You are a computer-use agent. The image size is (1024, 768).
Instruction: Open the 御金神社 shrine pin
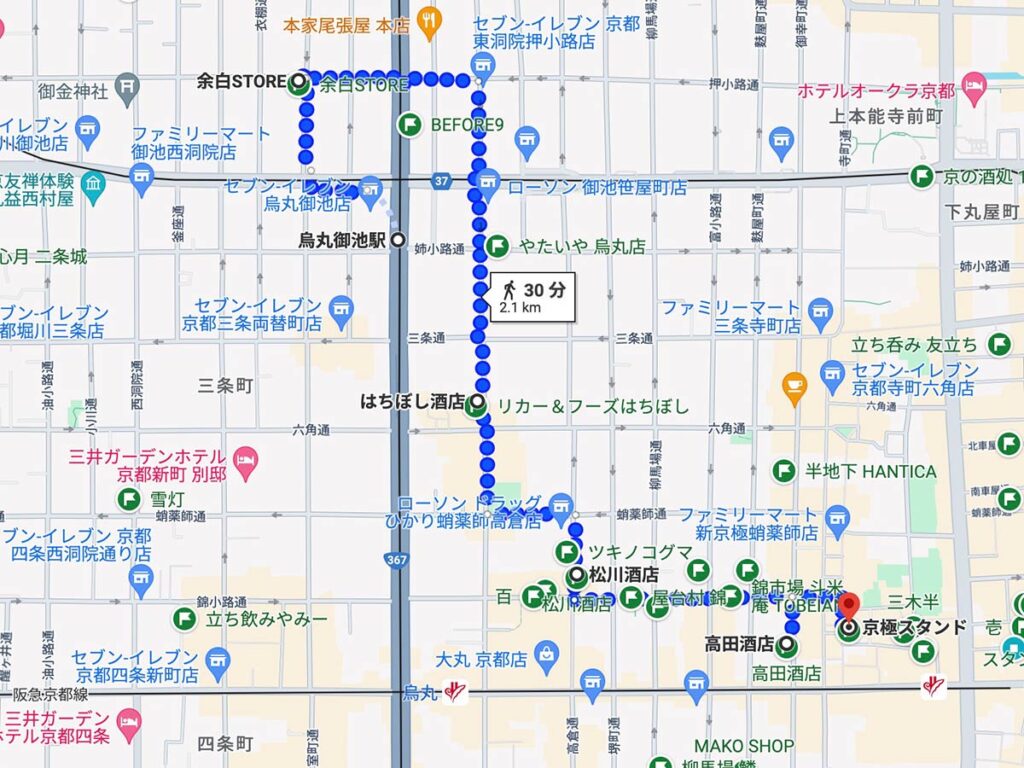point(127,92)
